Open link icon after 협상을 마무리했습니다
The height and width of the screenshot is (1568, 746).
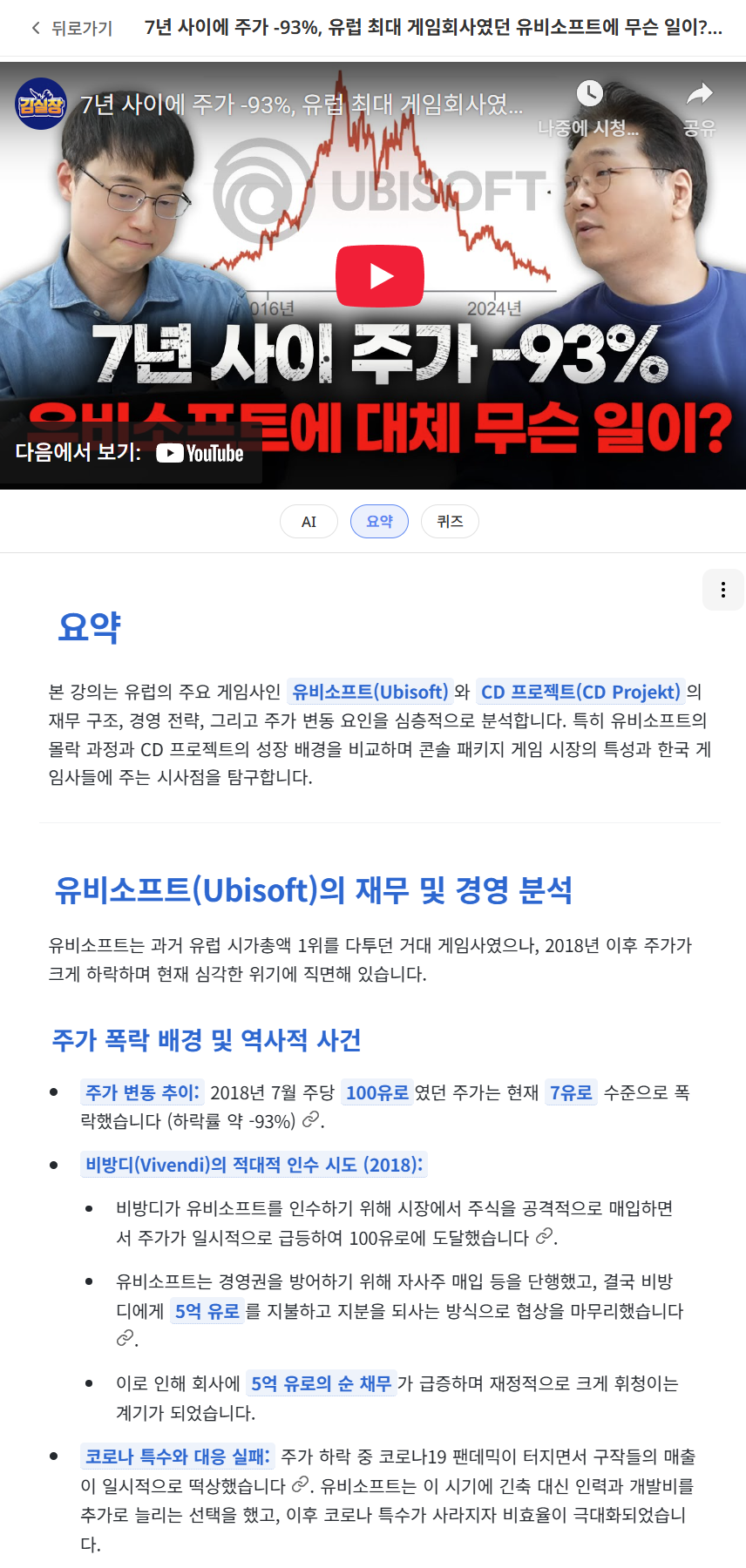125,1338
